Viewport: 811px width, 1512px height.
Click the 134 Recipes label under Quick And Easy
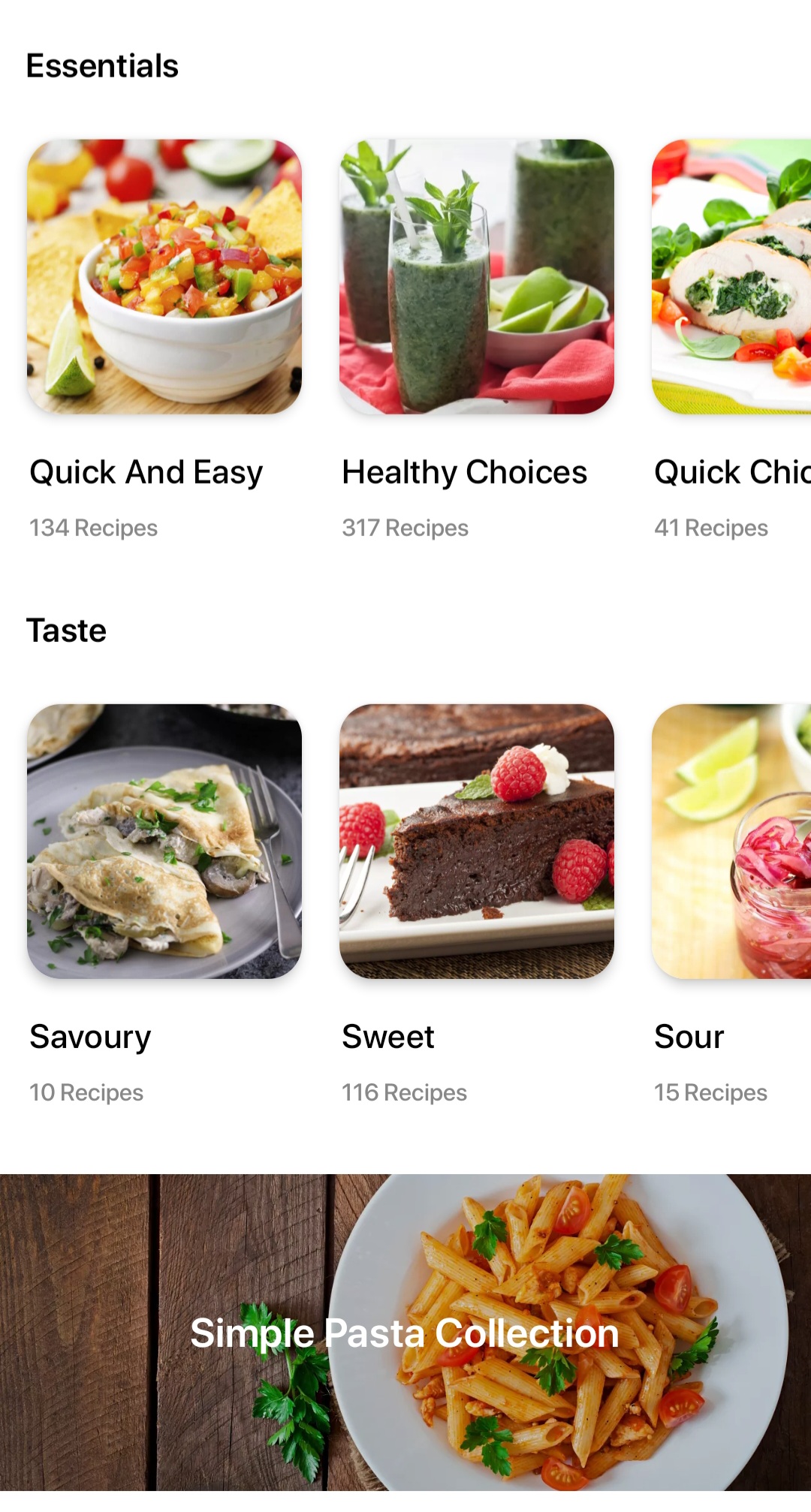coord(92,528)
